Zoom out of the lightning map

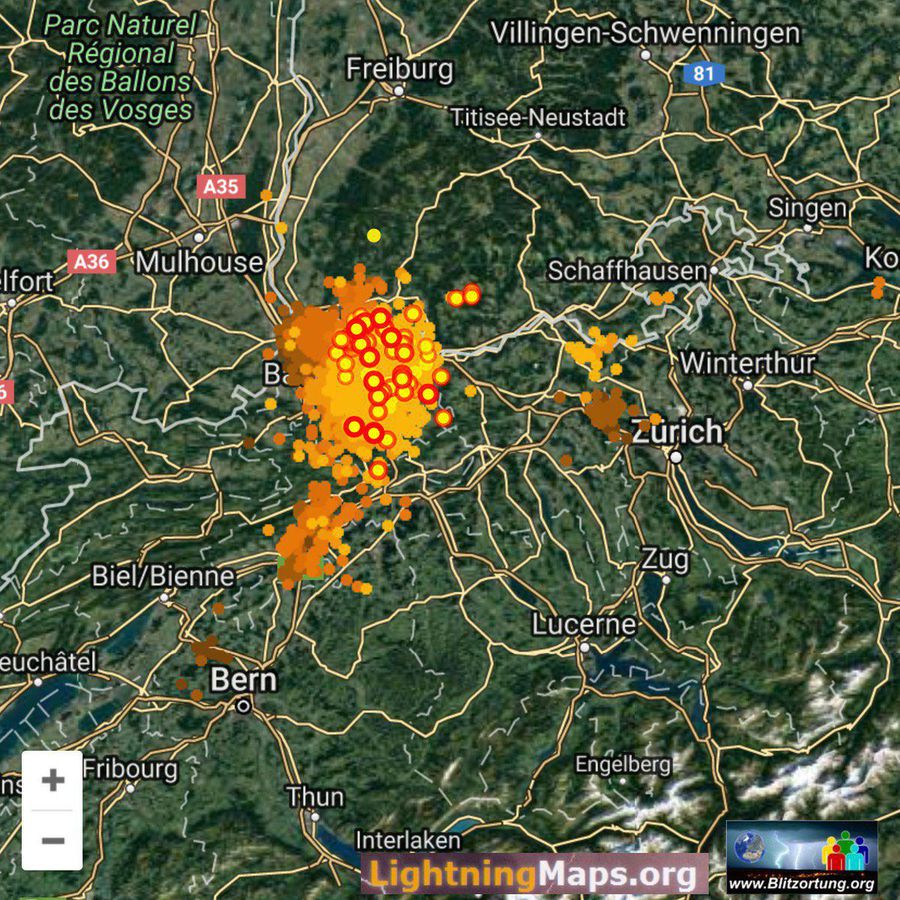[x=52, y=839]
